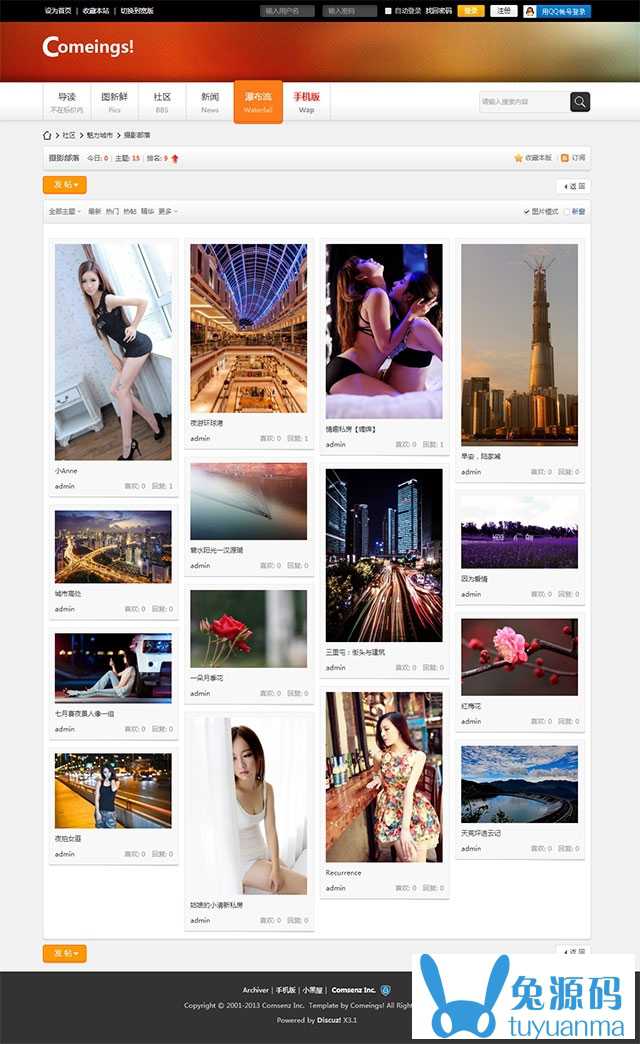Log in with QQ account button
Viewport: 640px width, 1044px height.
[557, 11]
